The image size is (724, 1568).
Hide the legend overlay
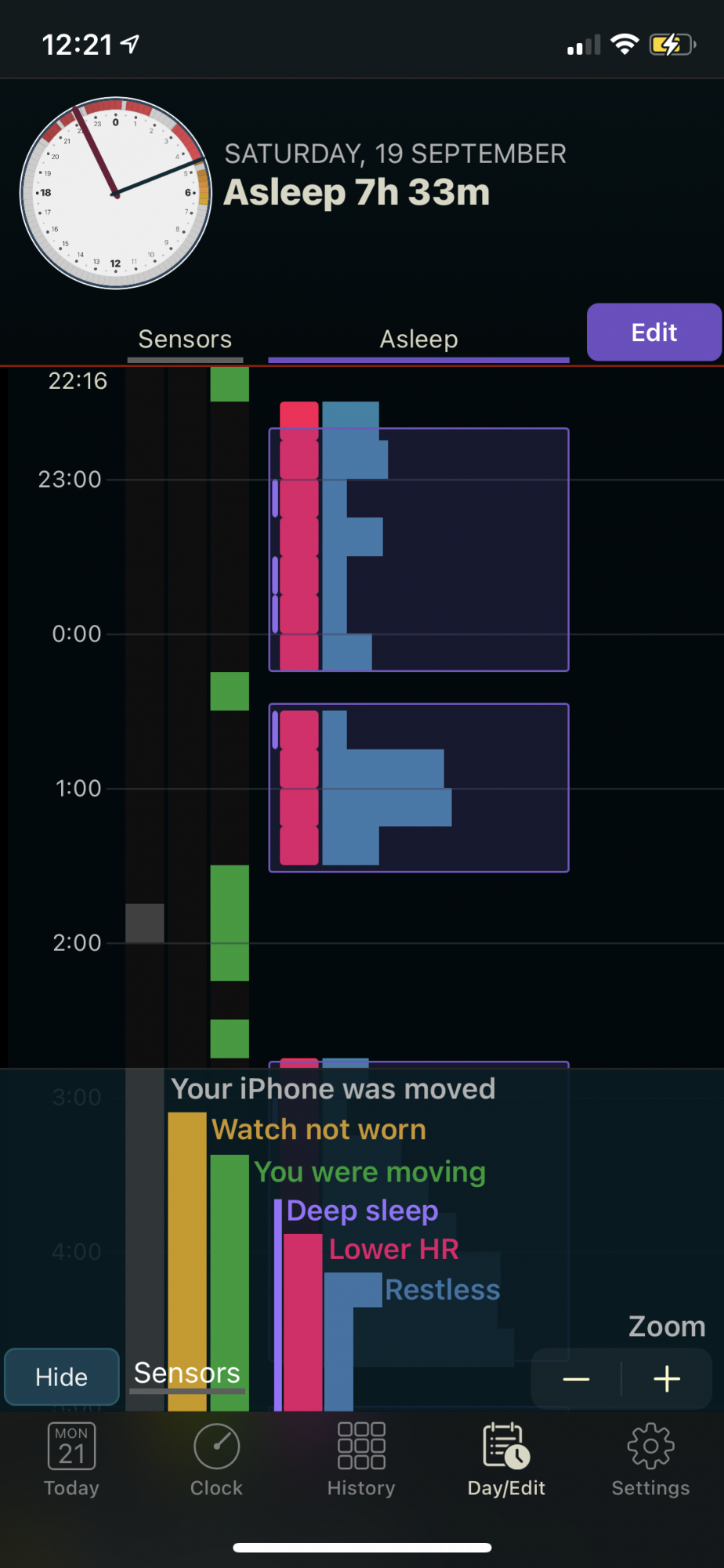click(x=62, y=1377)
